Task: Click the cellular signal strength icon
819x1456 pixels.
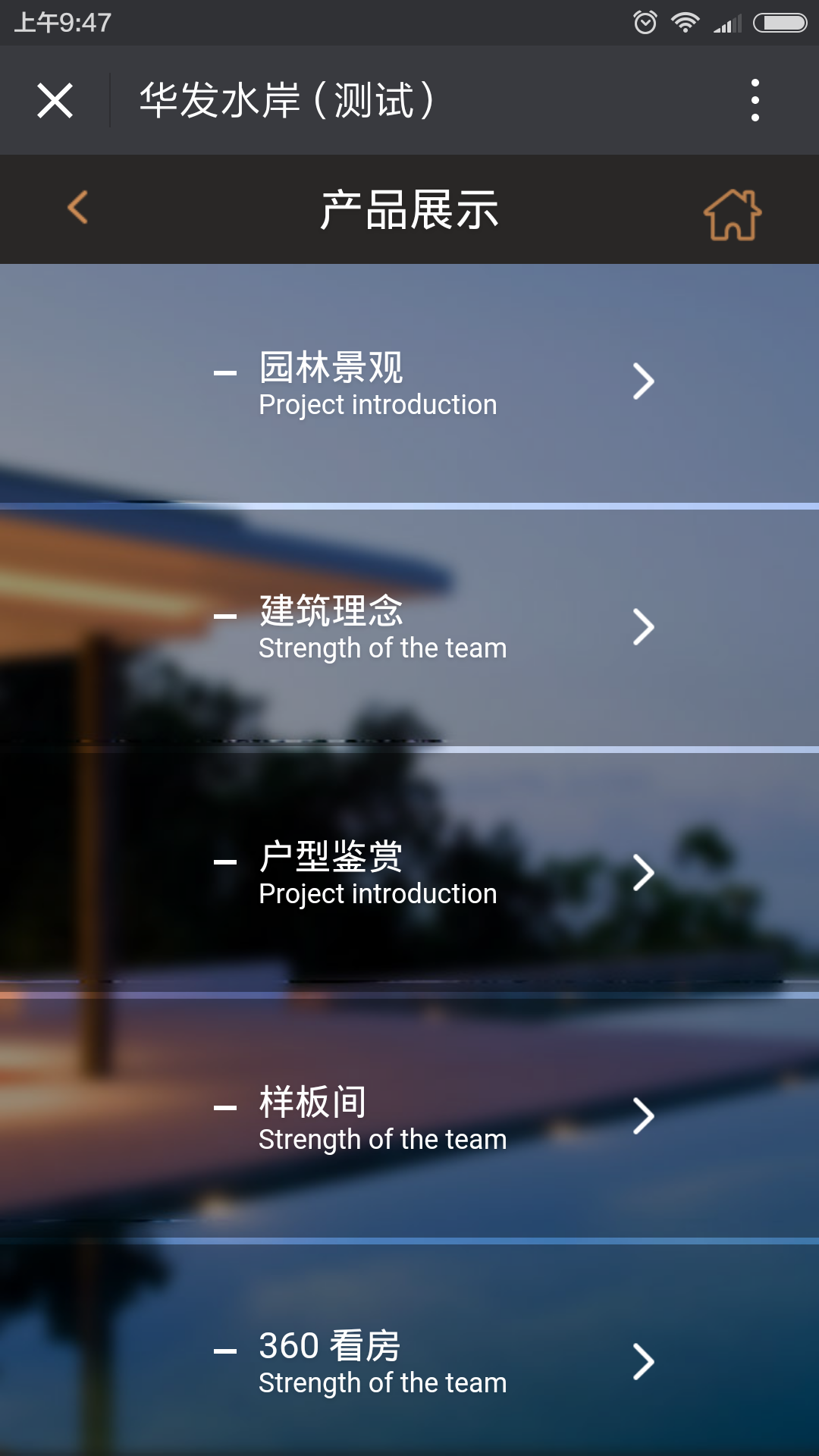Action: (x=726, y=21)
